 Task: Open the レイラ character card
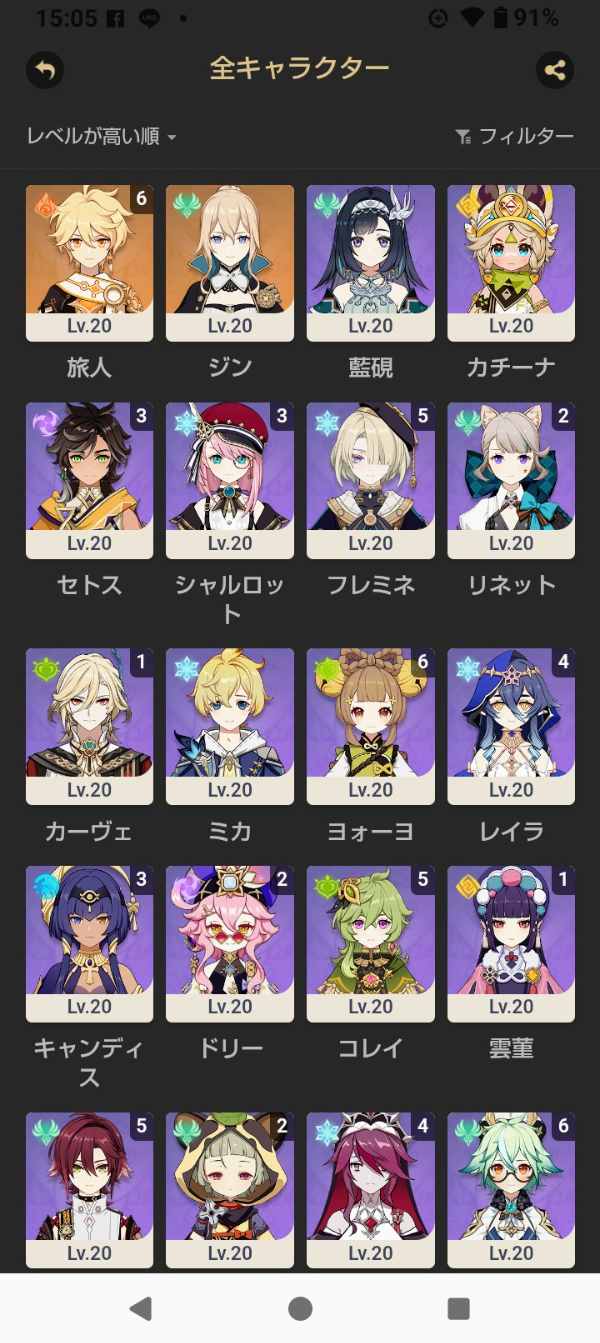click(x=511, y=726)
